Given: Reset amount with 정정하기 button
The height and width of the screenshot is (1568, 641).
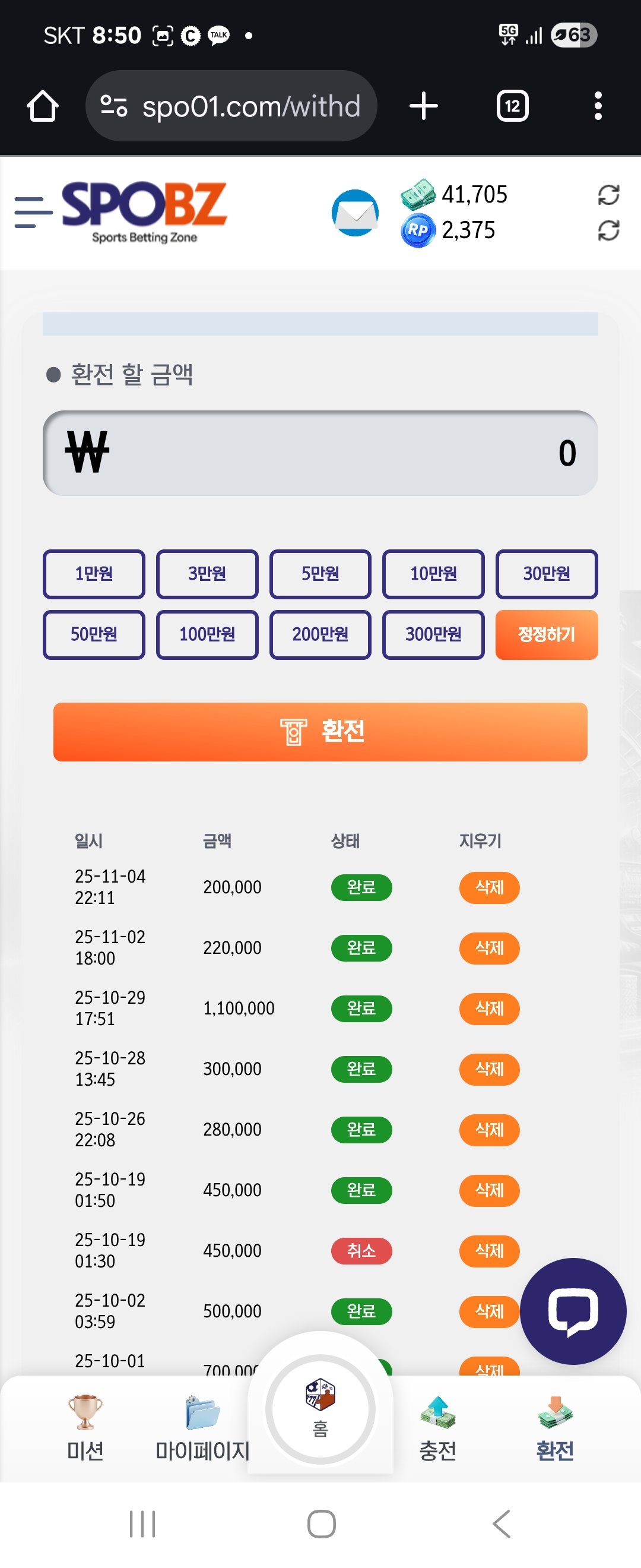Looking at the screenshot, I should pos(546,634).
